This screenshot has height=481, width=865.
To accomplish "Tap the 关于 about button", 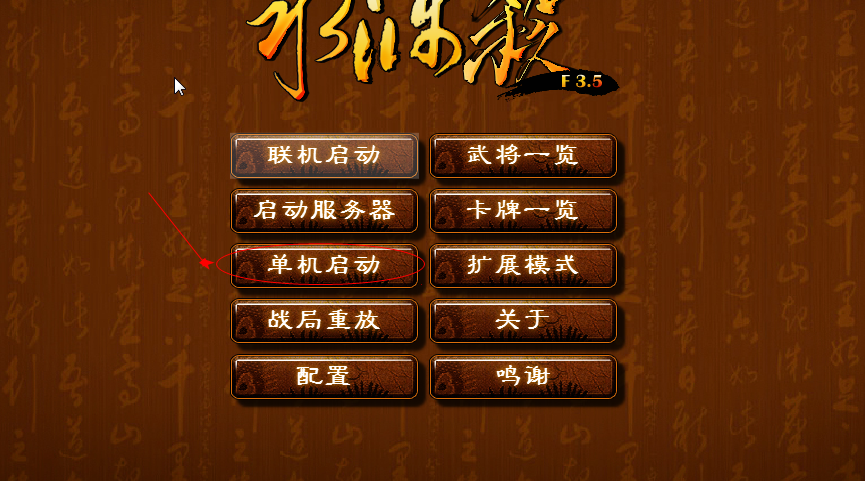I will tap(523, 321).
